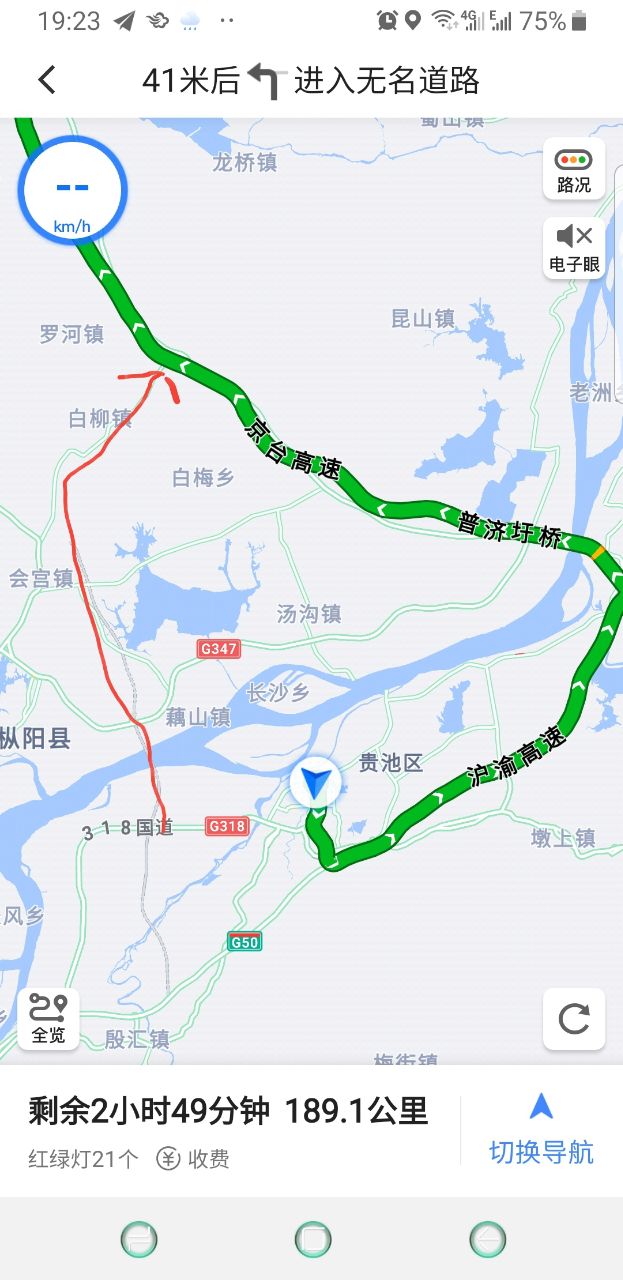The height and width of the screenshot is (1280, 623).
Task: Toggle the 路况 traffic layer
Action: [574, 170]
